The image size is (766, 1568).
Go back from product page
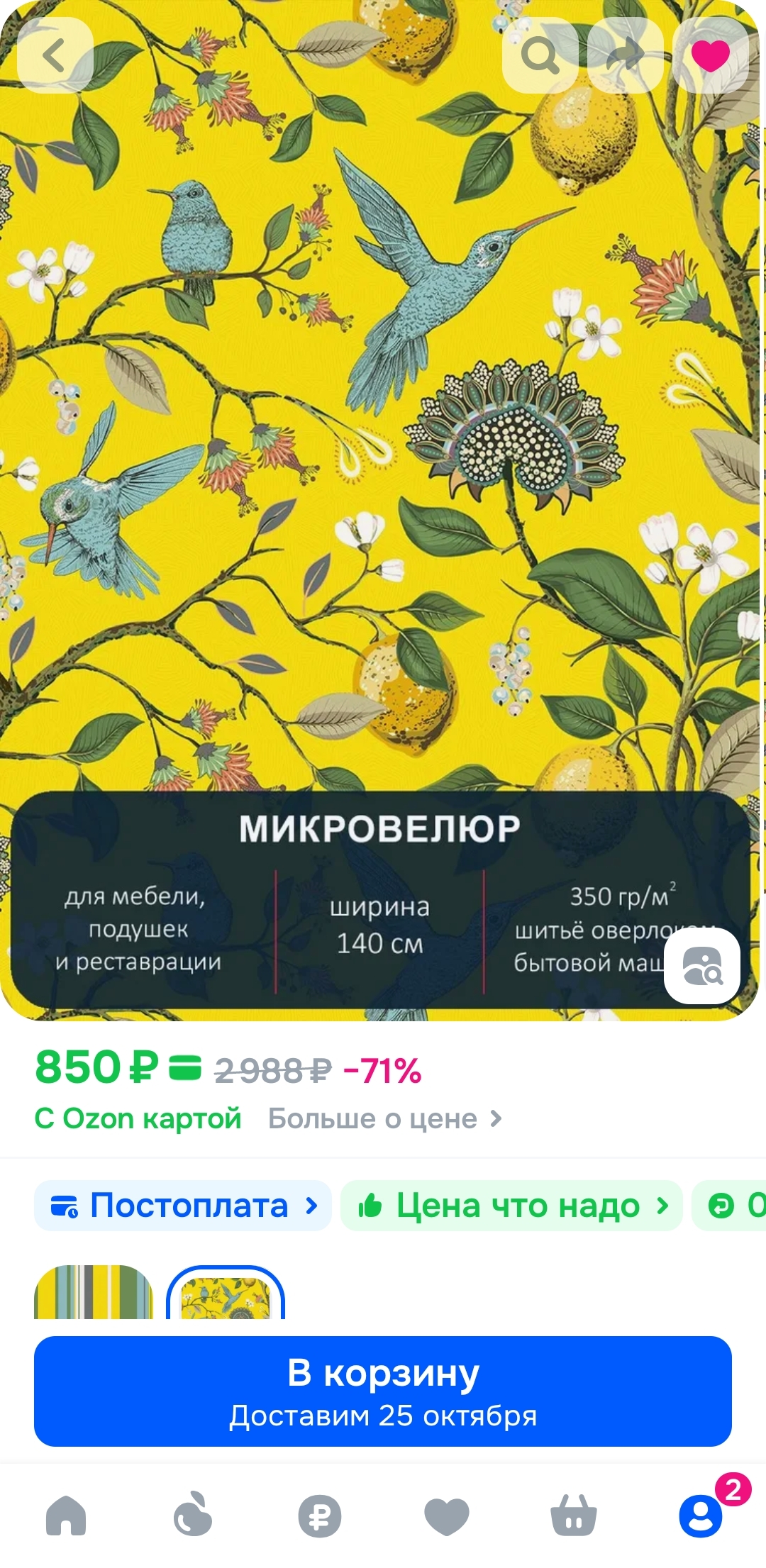coord(55,55)
